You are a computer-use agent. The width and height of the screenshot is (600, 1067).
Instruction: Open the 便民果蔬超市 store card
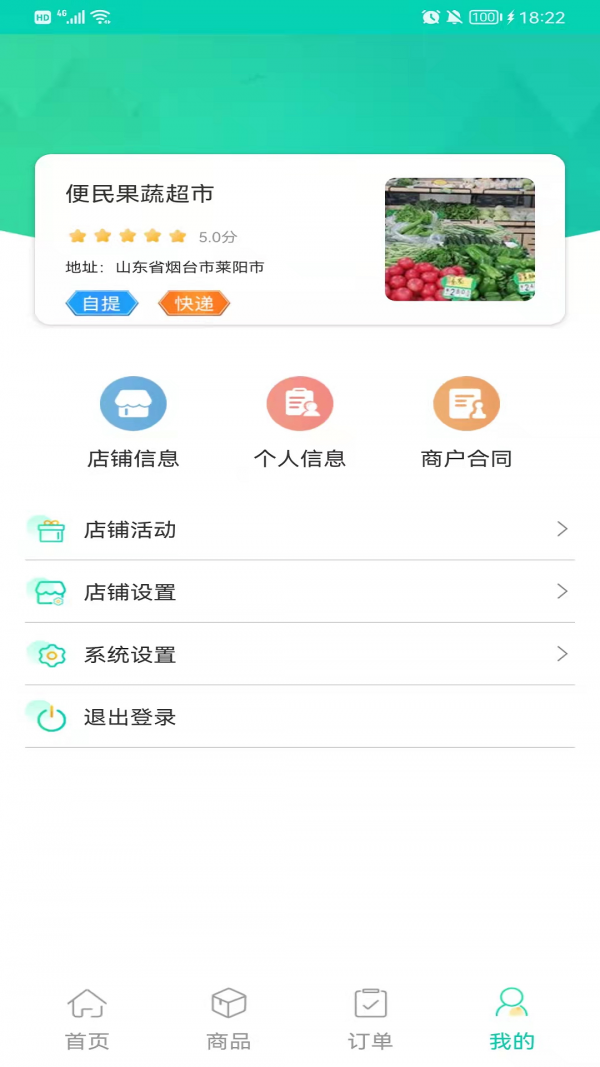[300, 239]
